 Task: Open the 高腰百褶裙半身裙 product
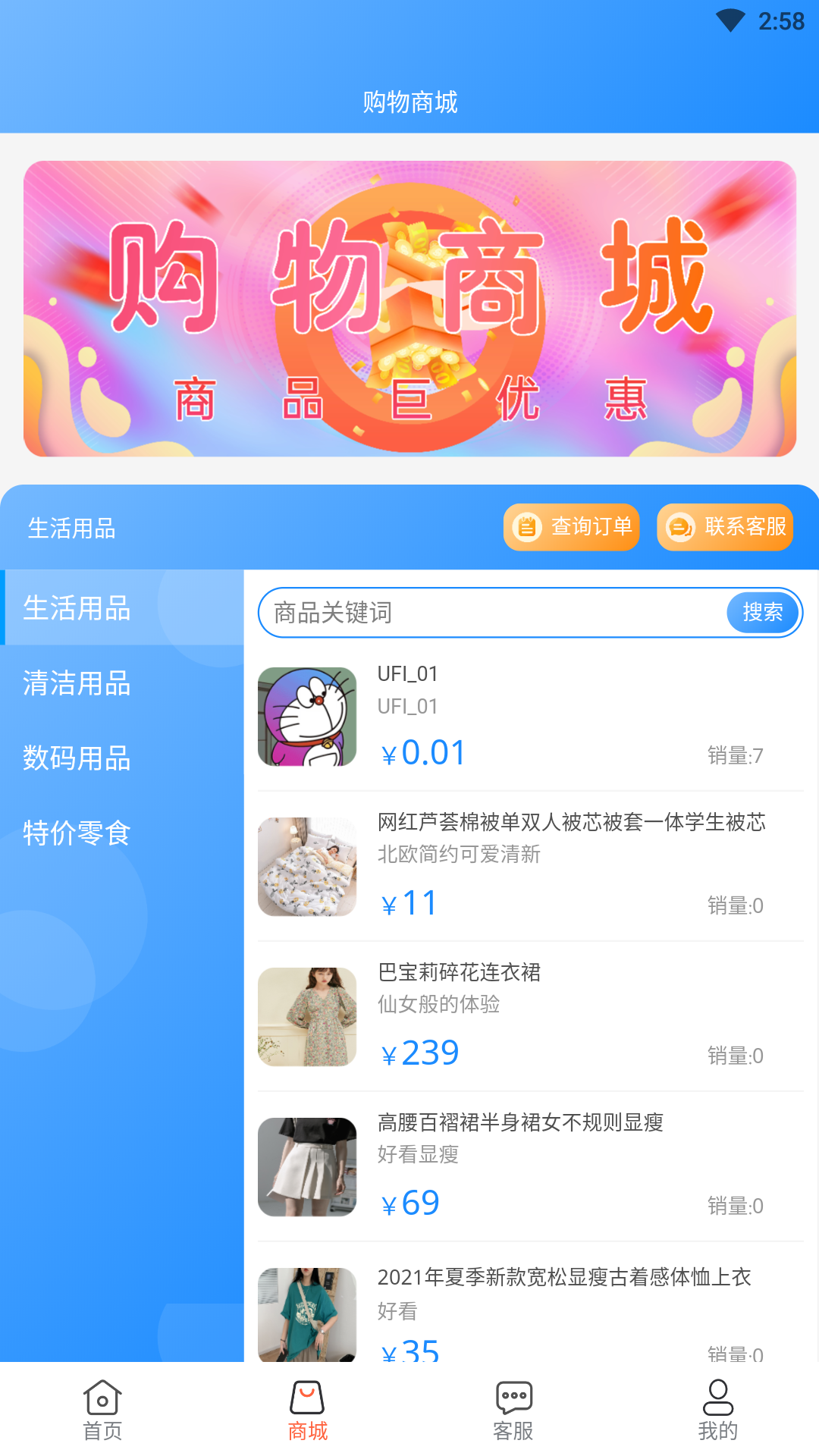click(529, 1166)
